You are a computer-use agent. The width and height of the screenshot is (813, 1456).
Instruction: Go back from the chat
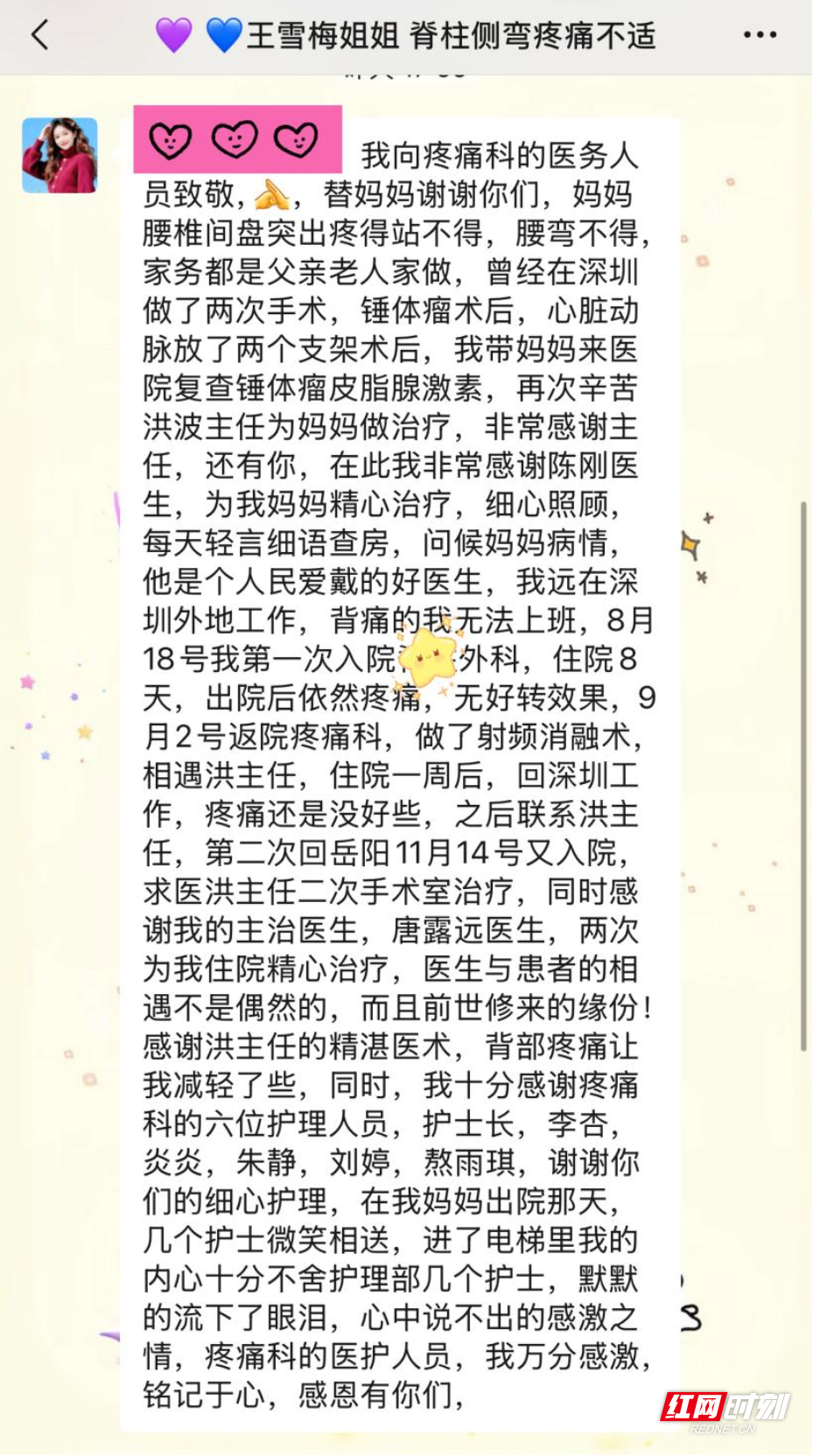(x=40, y=36)
